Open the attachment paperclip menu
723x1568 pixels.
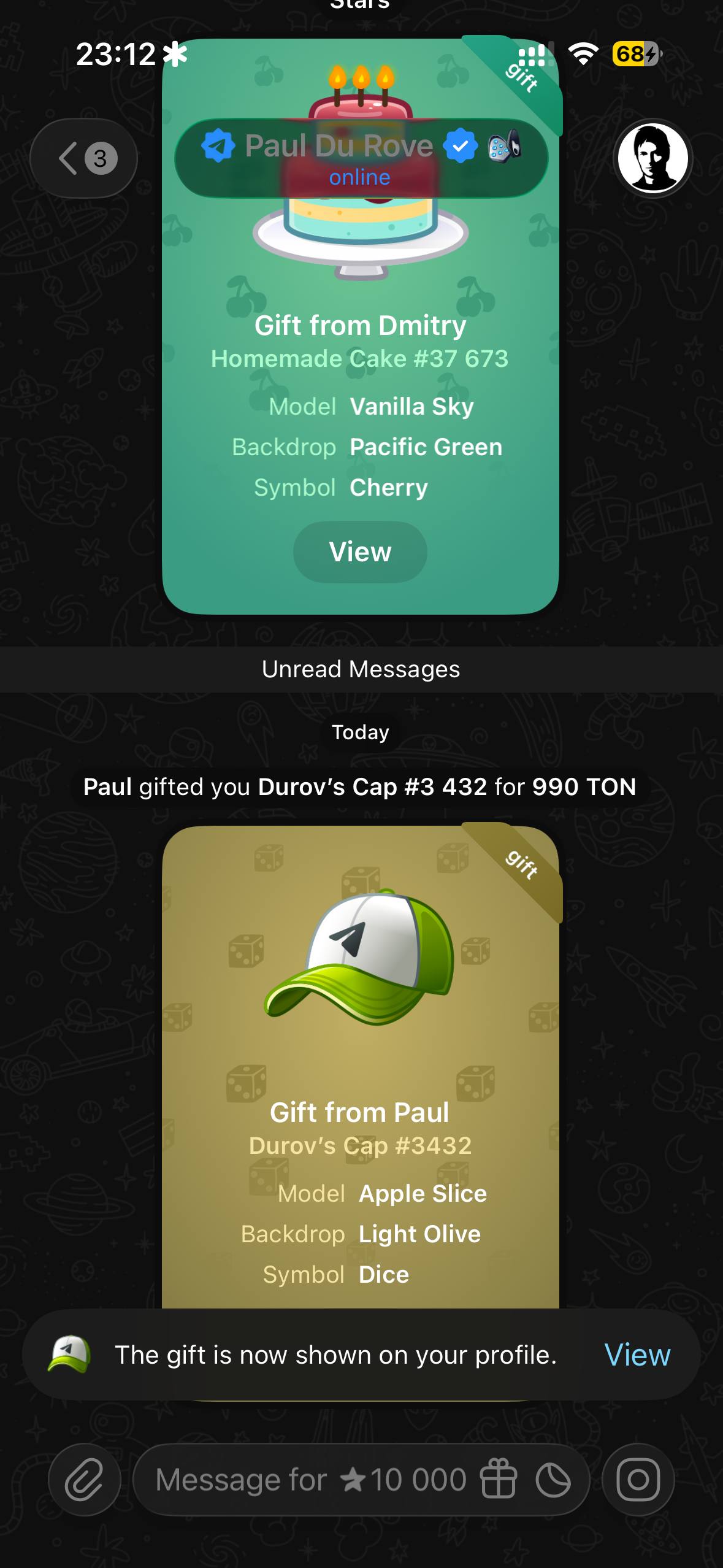coord(85,1480)
